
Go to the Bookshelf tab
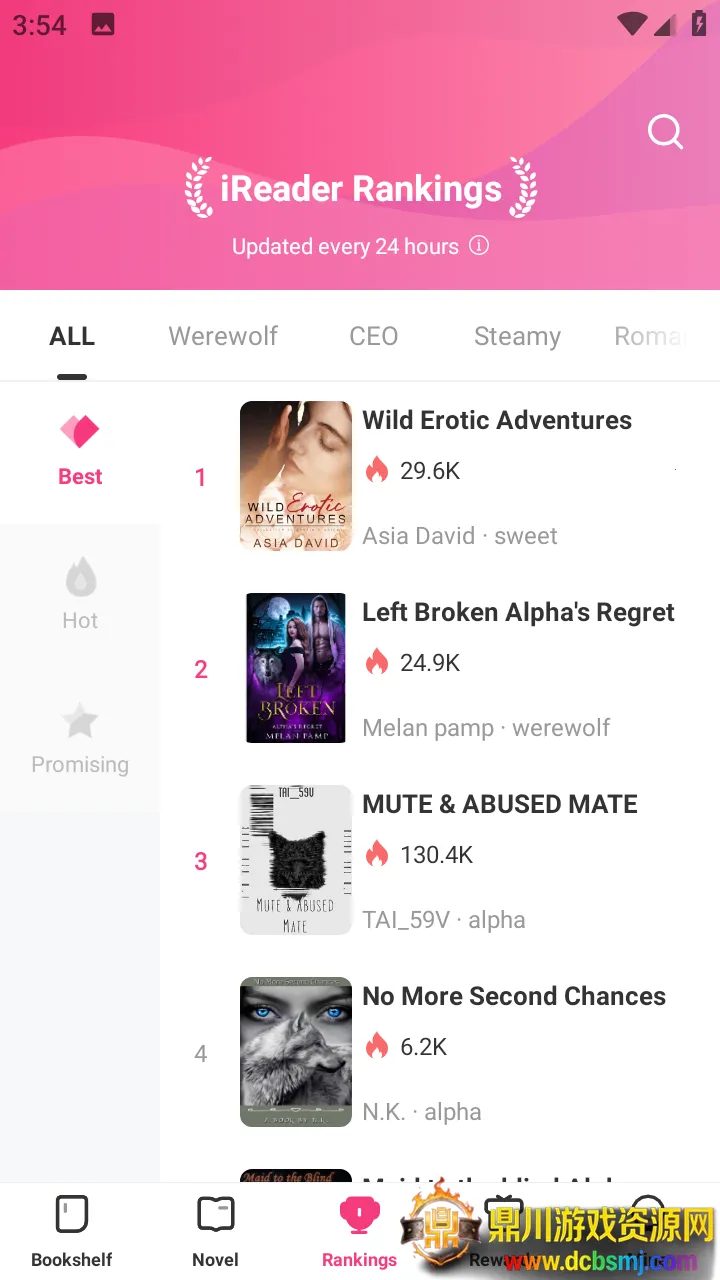click(72, 1230)
